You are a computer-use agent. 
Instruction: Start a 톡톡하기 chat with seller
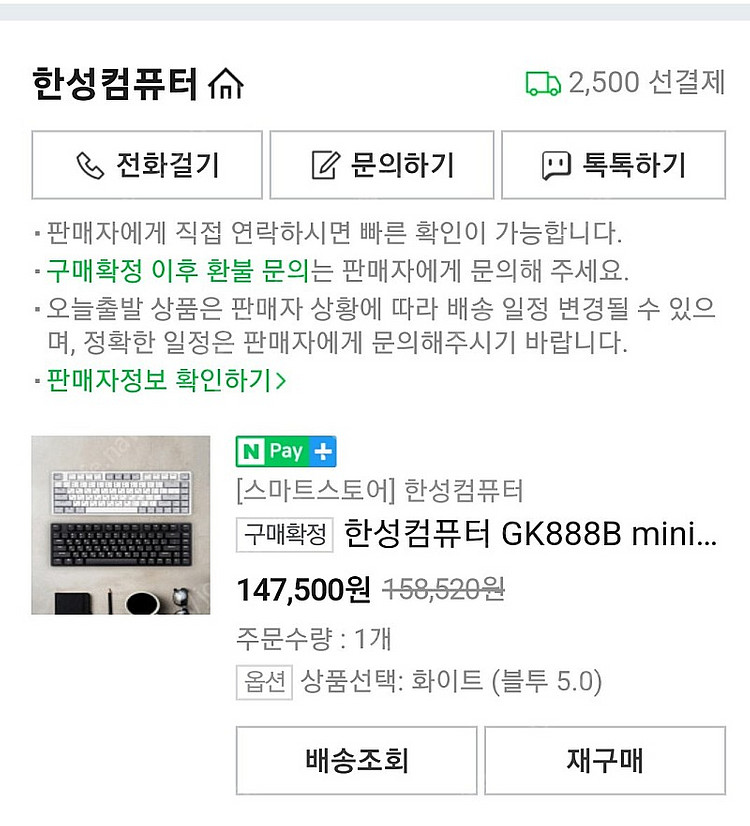point(613,165)
